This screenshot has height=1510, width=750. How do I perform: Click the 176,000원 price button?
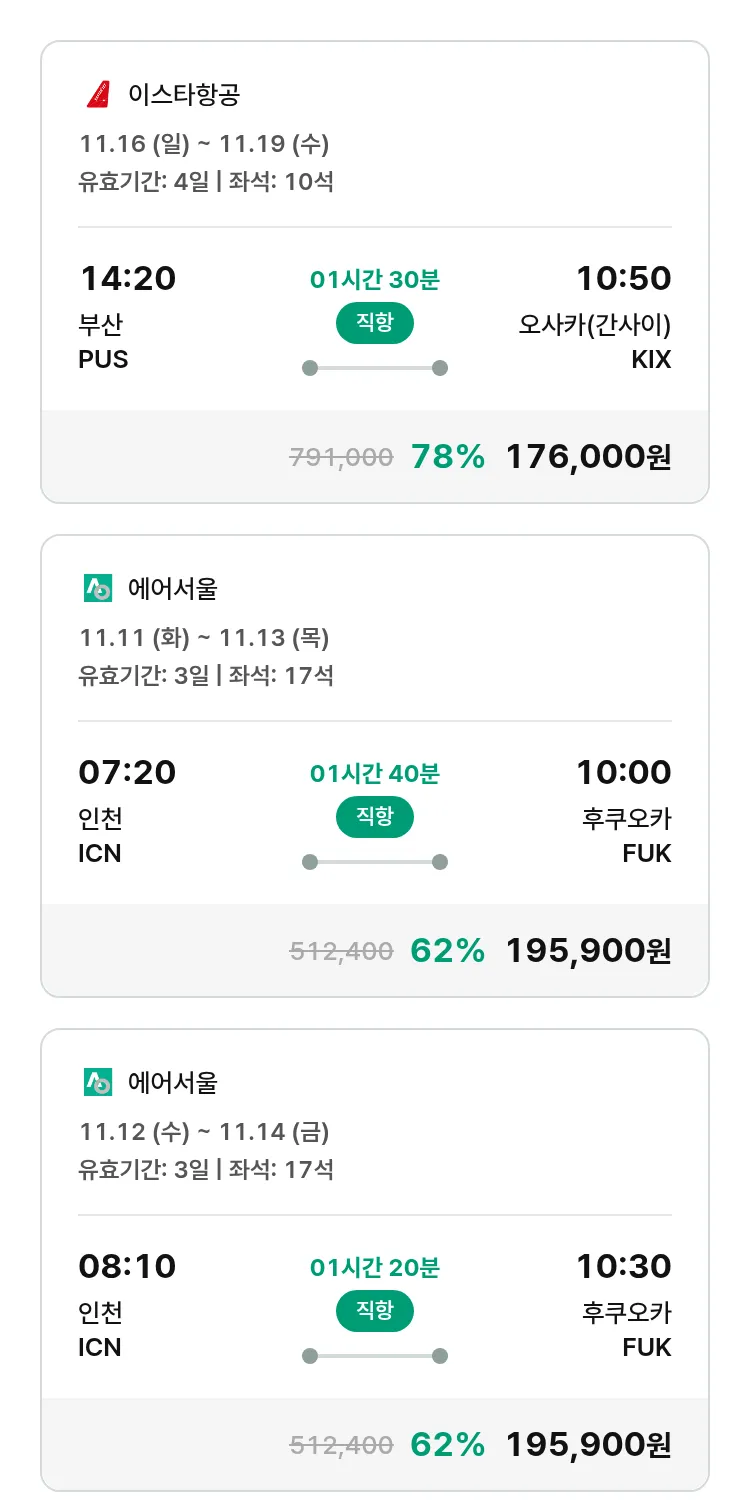591,455
